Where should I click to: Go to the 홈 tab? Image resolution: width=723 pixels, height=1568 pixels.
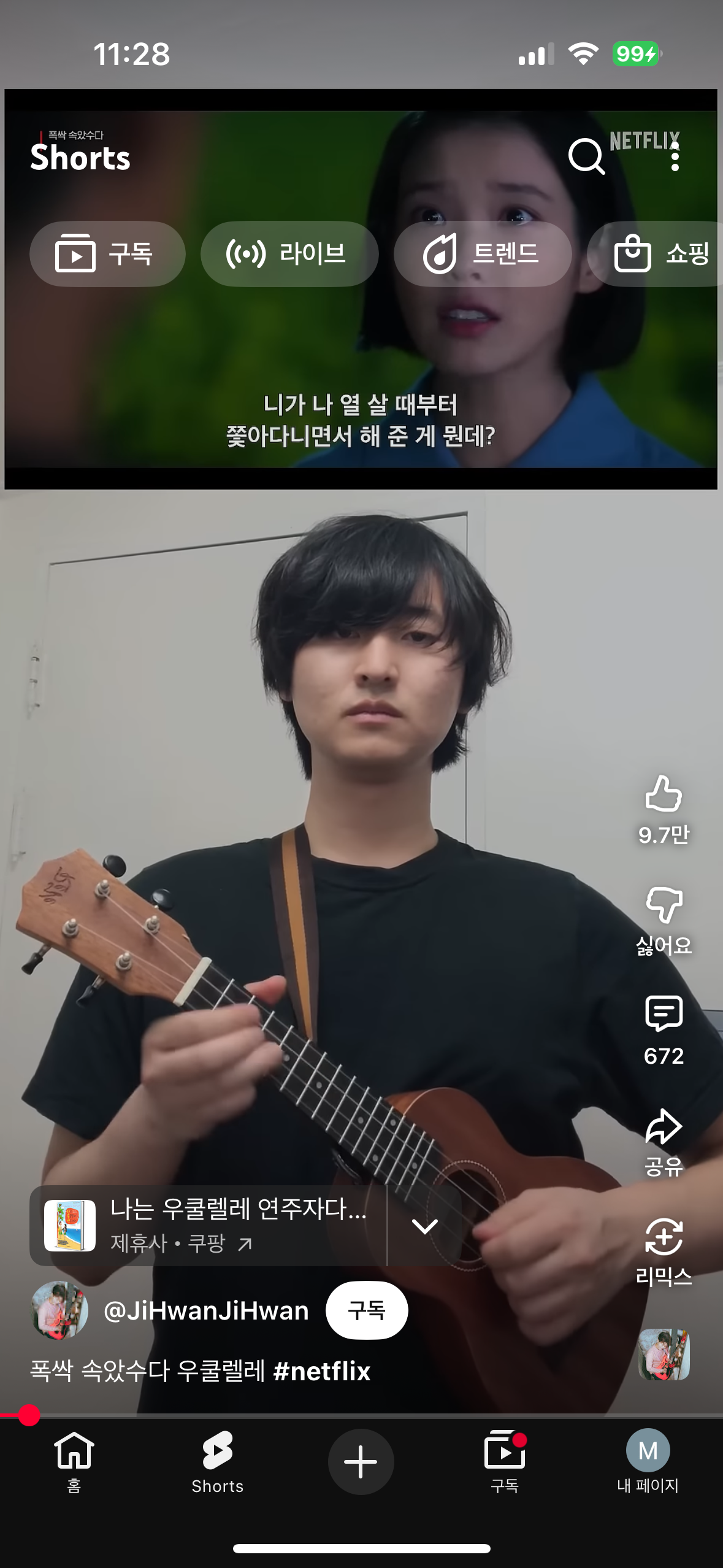click(74, 1461)
